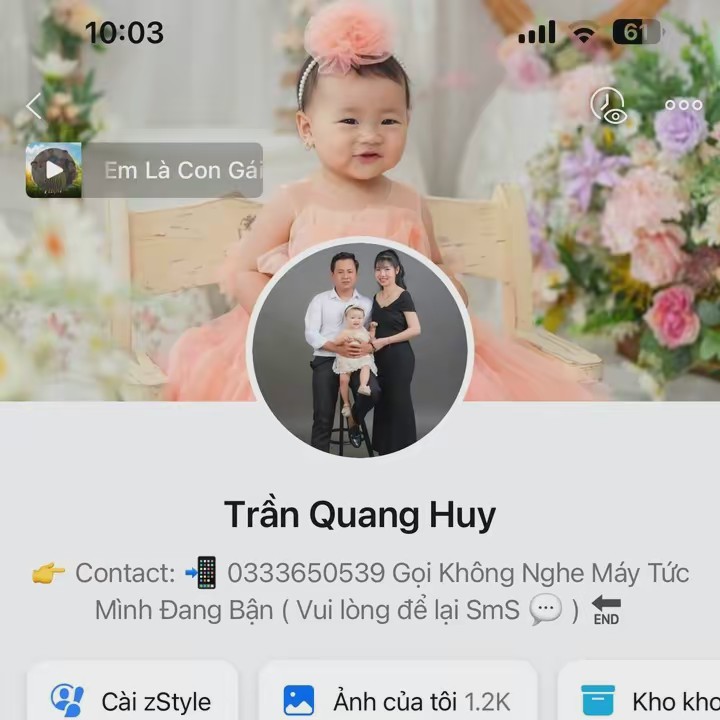
Task: Play the song Em Là Con Gái
Action: coord(54,171)
